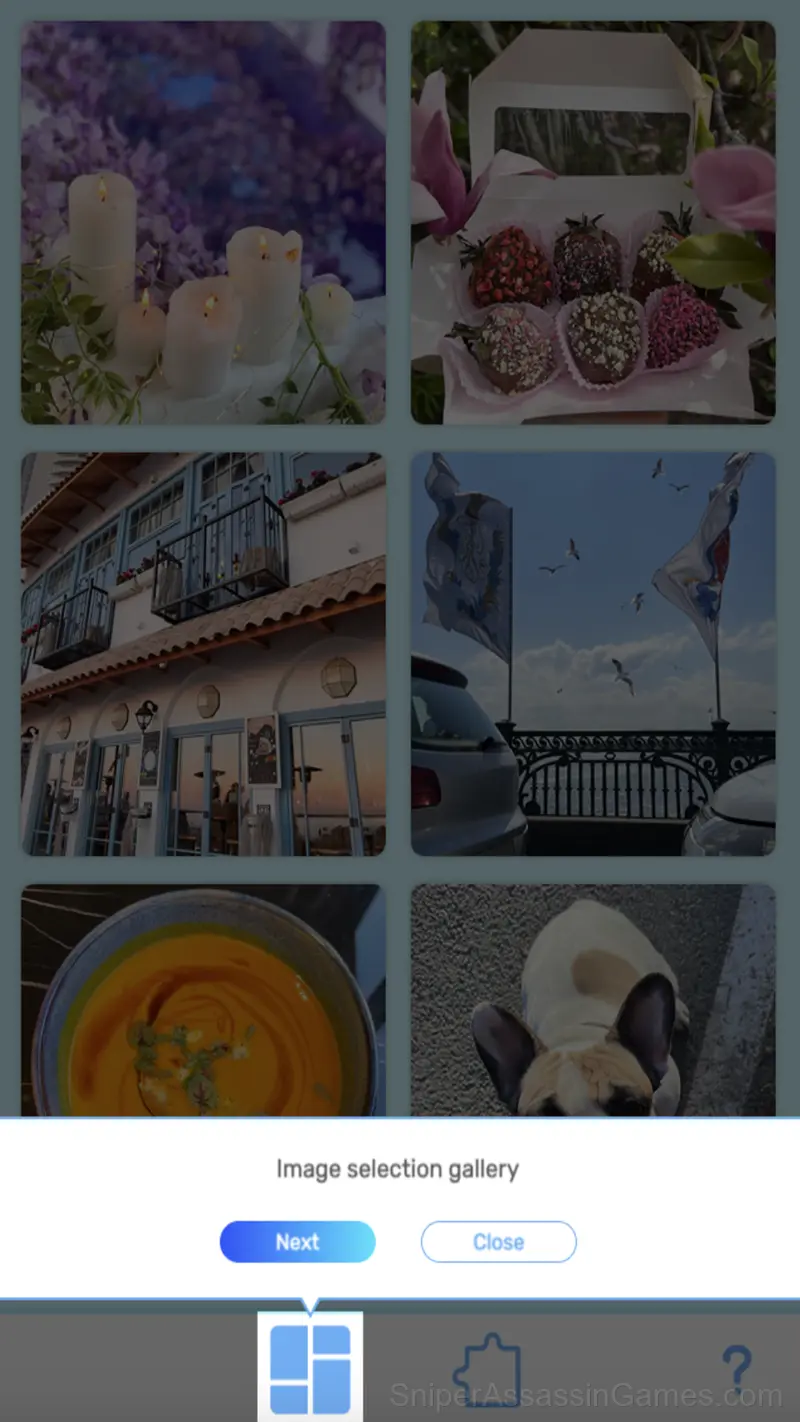Close the image selection gallery tip
This screenshot has width=800, height=1422.
tap(498, 1242)
